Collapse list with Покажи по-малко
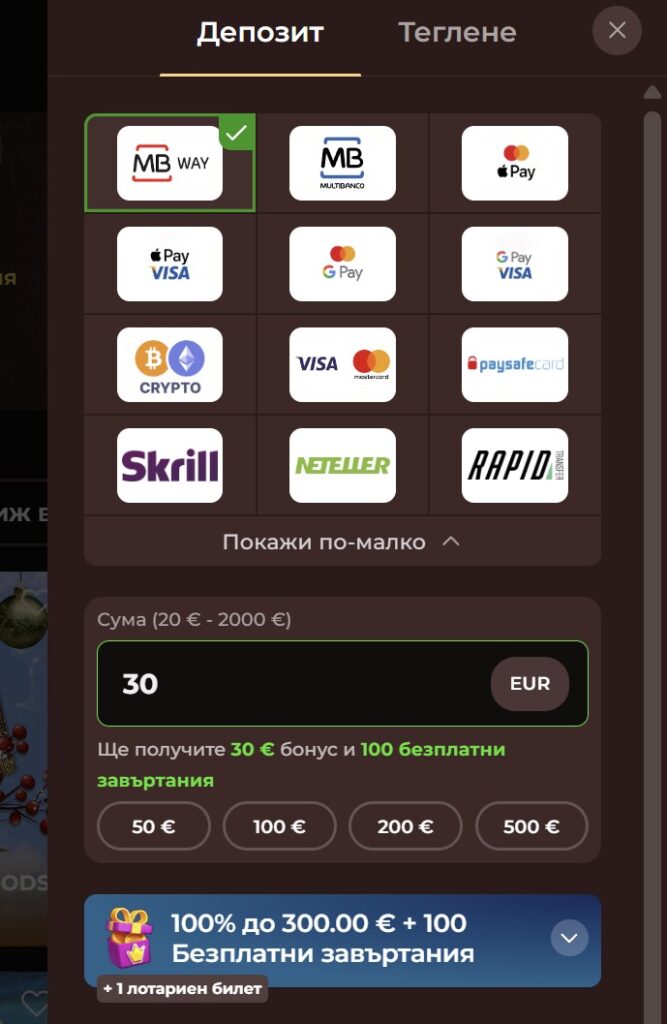This screenshot has height=1024, width=667. pyautogui.click(x=341, y=542)
